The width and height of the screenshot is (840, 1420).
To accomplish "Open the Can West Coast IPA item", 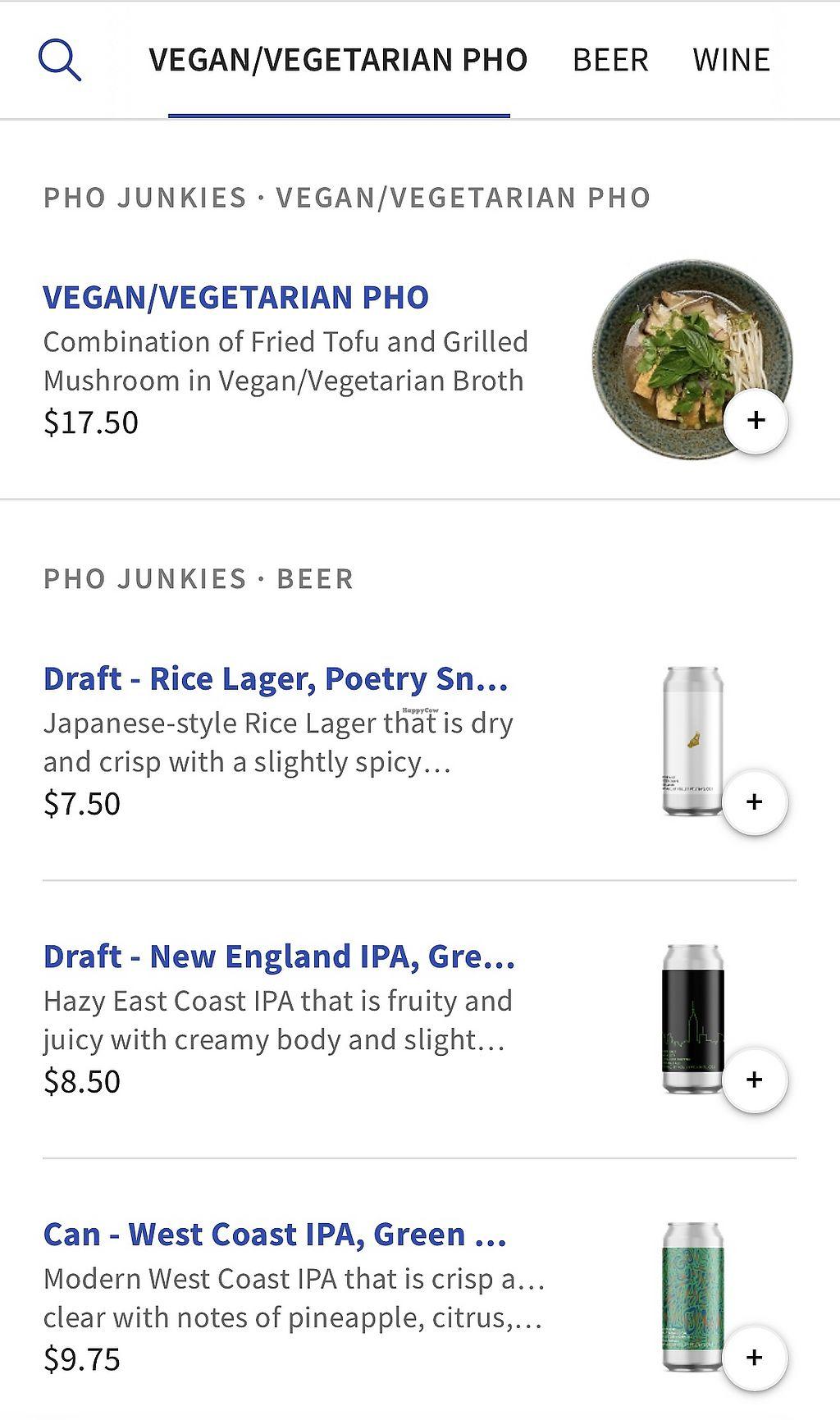I will 275,1235.
